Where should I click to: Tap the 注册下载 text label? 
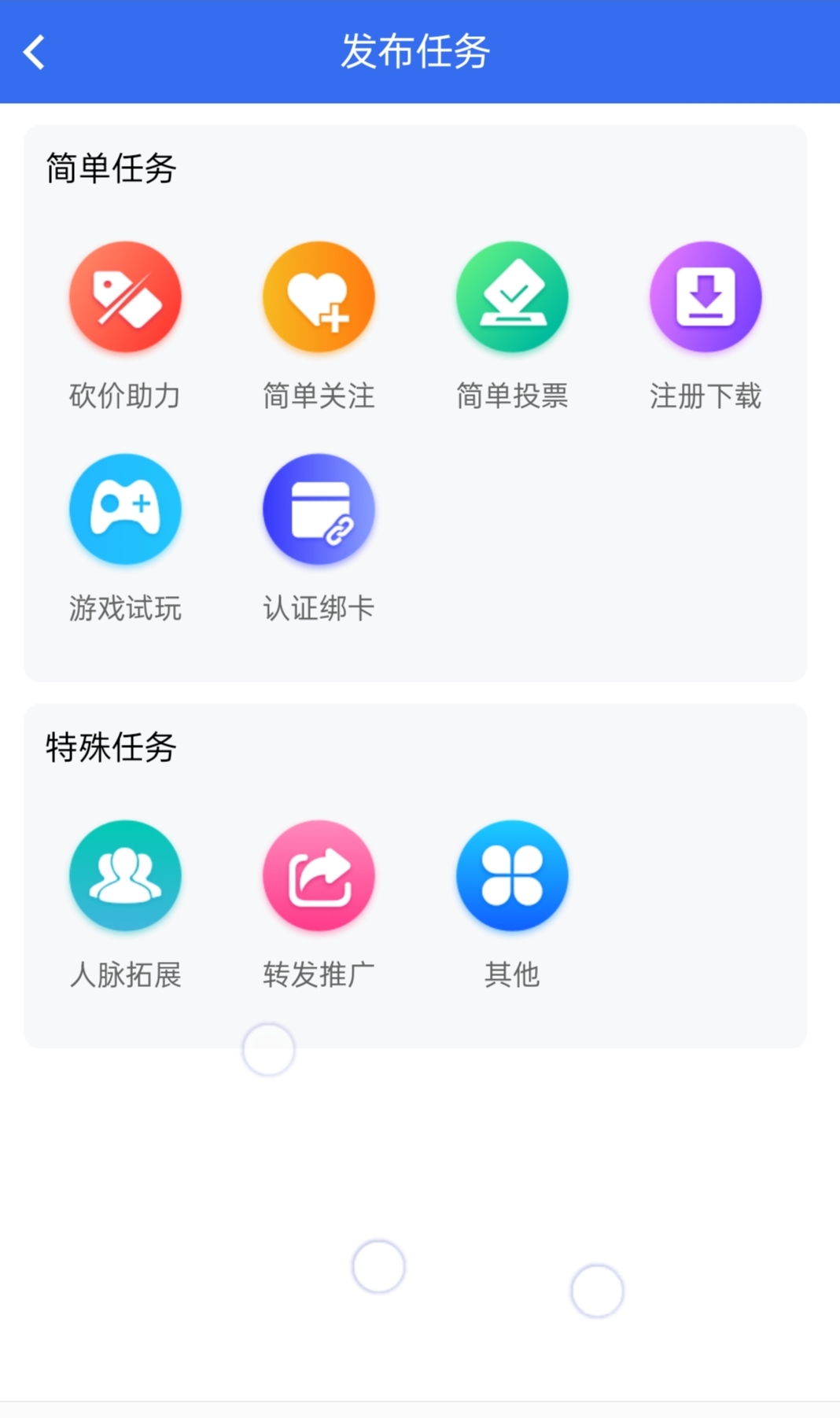[706, 396]
